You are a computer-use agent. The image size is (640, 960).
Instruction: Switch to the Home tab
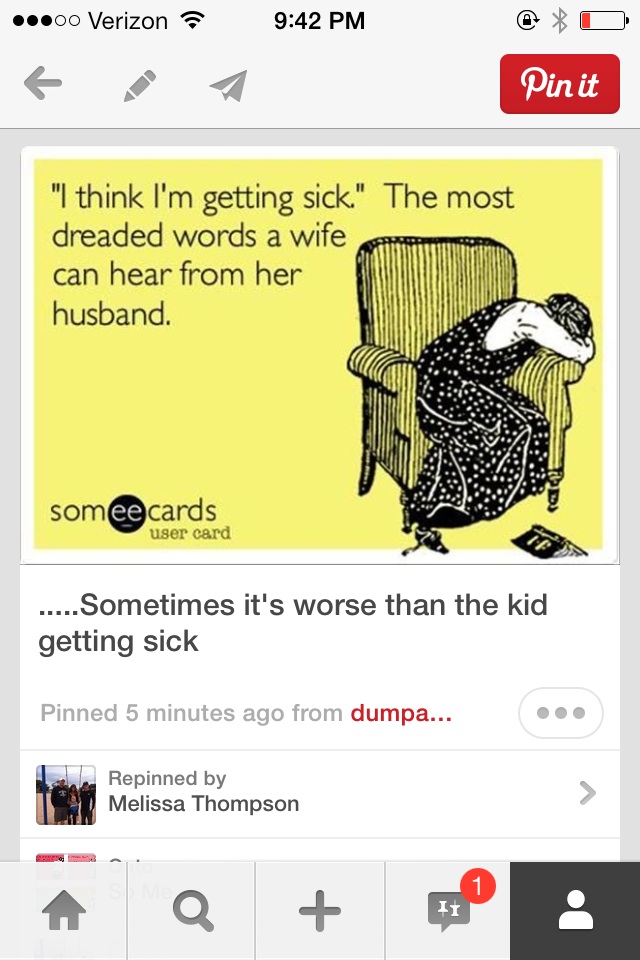pyautogui.click(x=63, y=910)
